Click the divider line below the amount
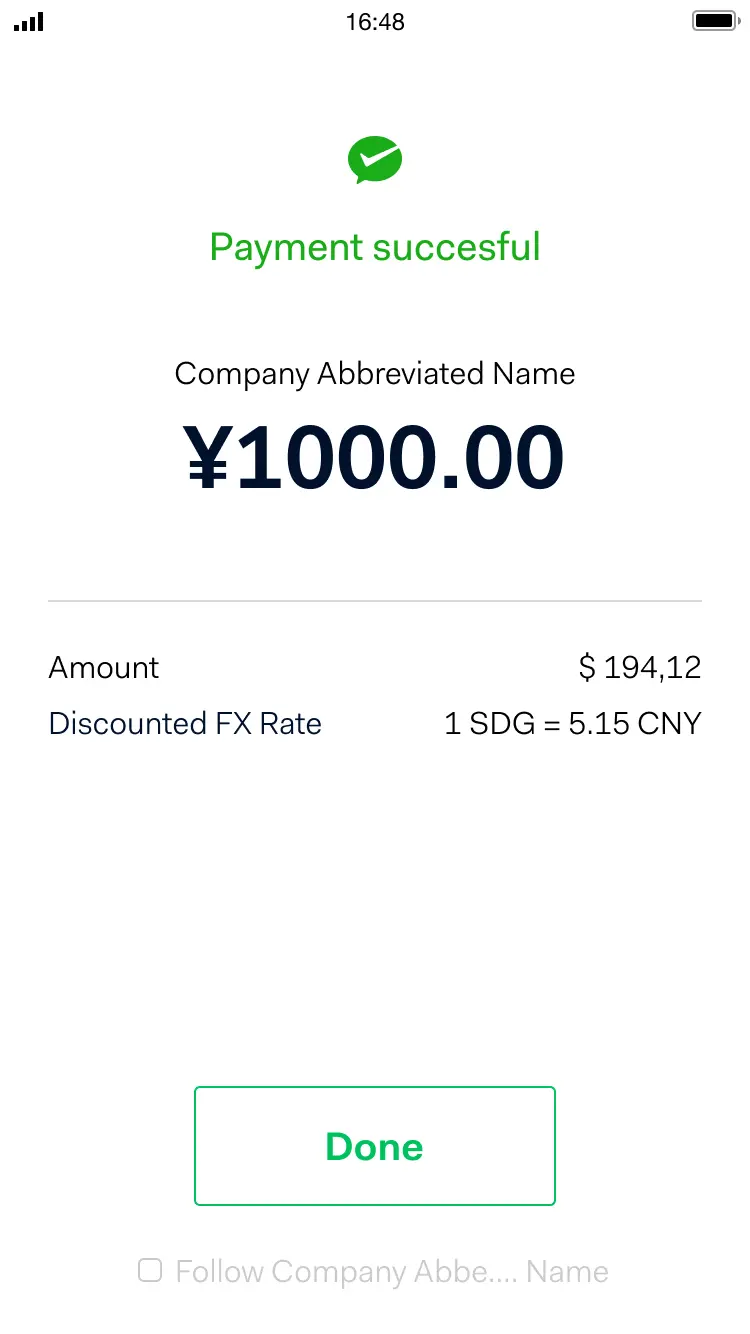The width and height of the screenshot is (750, 1334). click(375, 599)
